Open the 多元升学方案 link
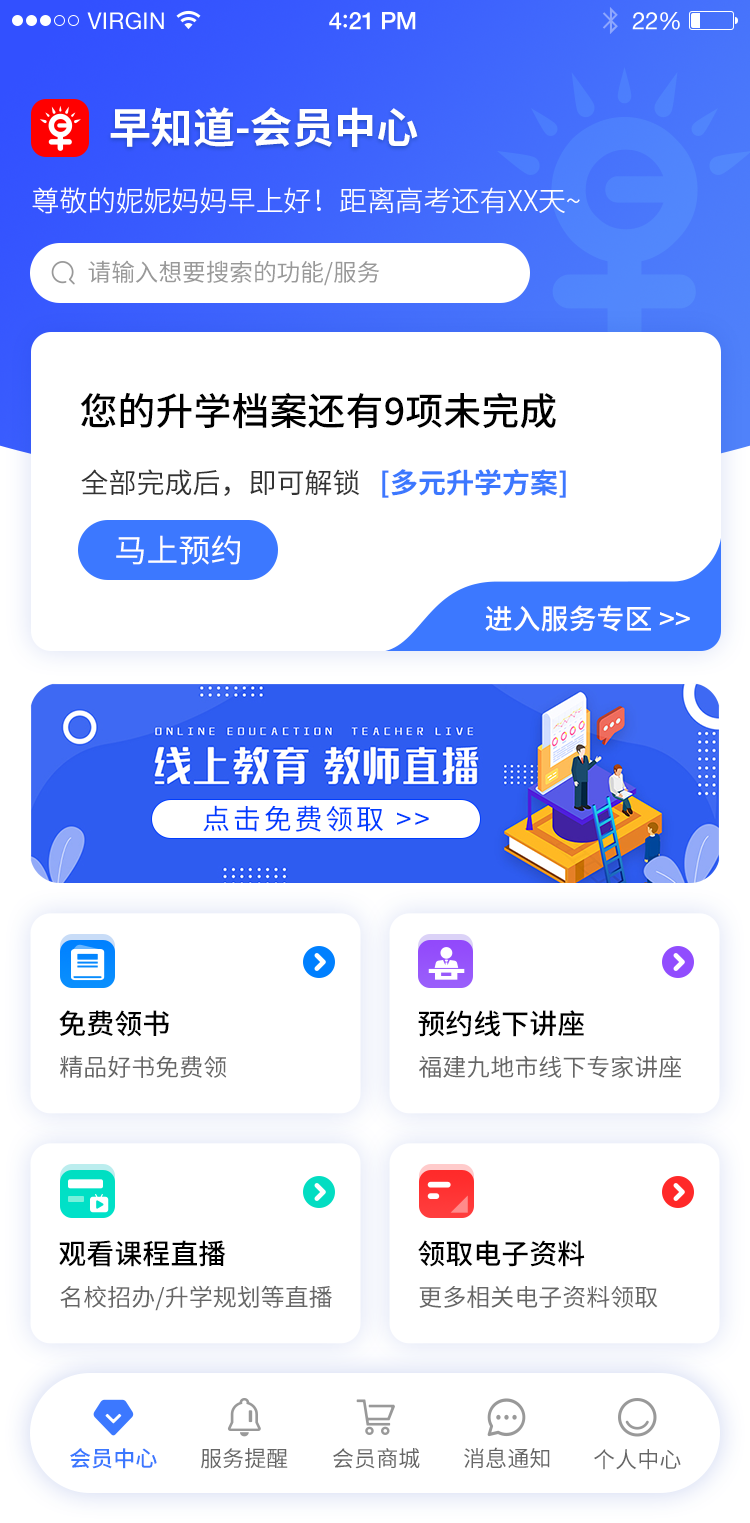 coord(474,484)
